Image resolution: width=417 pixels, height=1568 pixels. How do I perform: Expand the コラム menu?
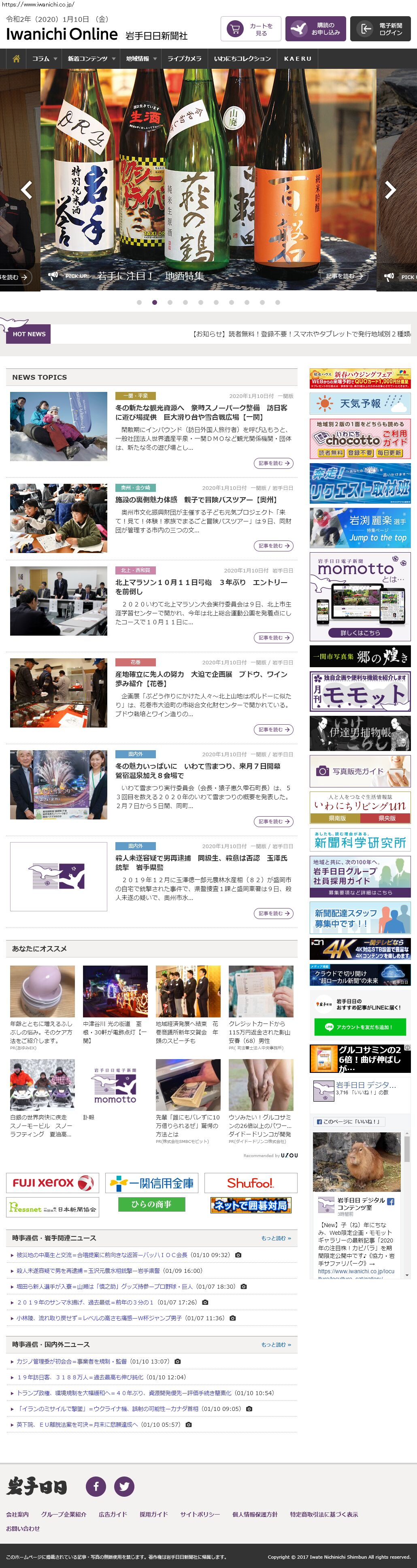[45, 58]
